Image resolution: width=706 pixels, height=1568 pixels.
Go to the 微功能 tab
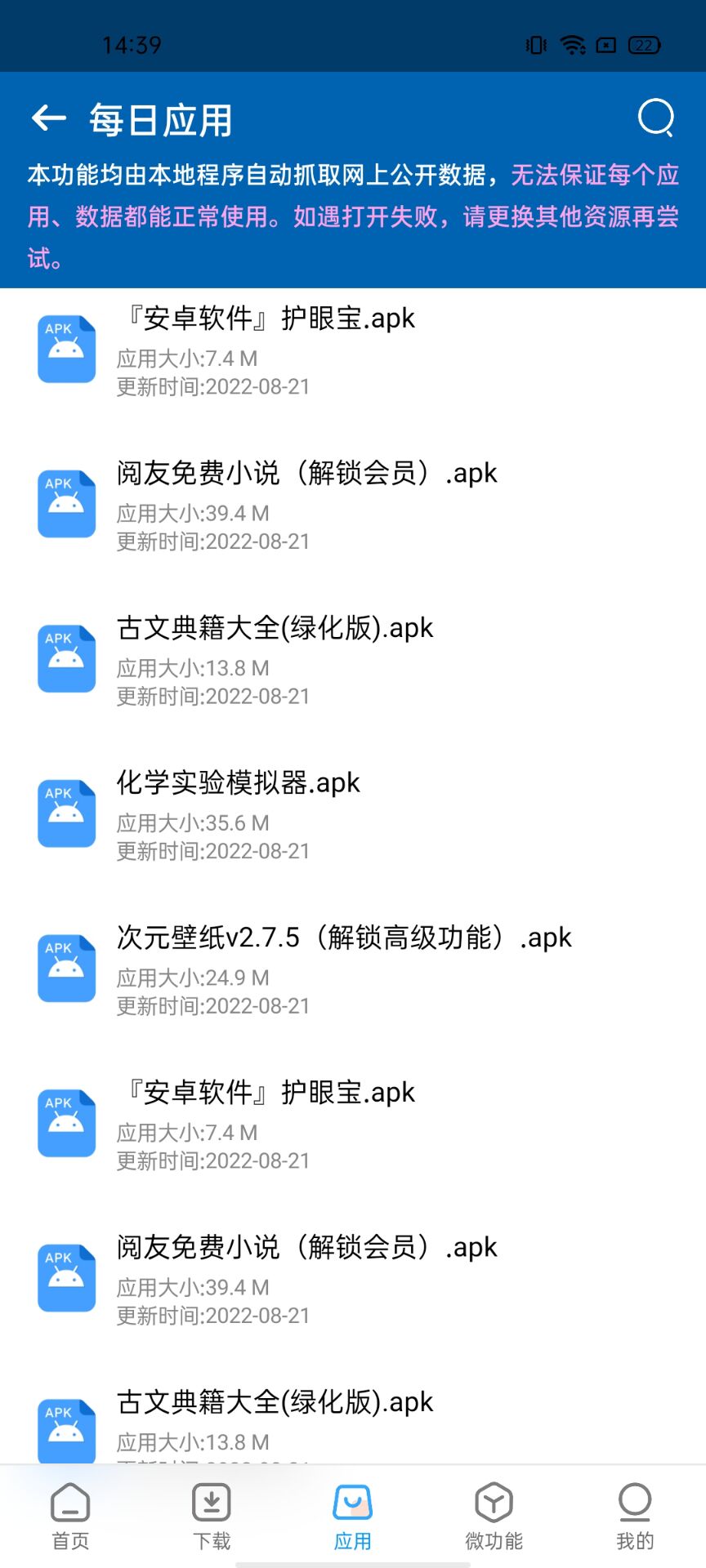[x=494, y=1517]
